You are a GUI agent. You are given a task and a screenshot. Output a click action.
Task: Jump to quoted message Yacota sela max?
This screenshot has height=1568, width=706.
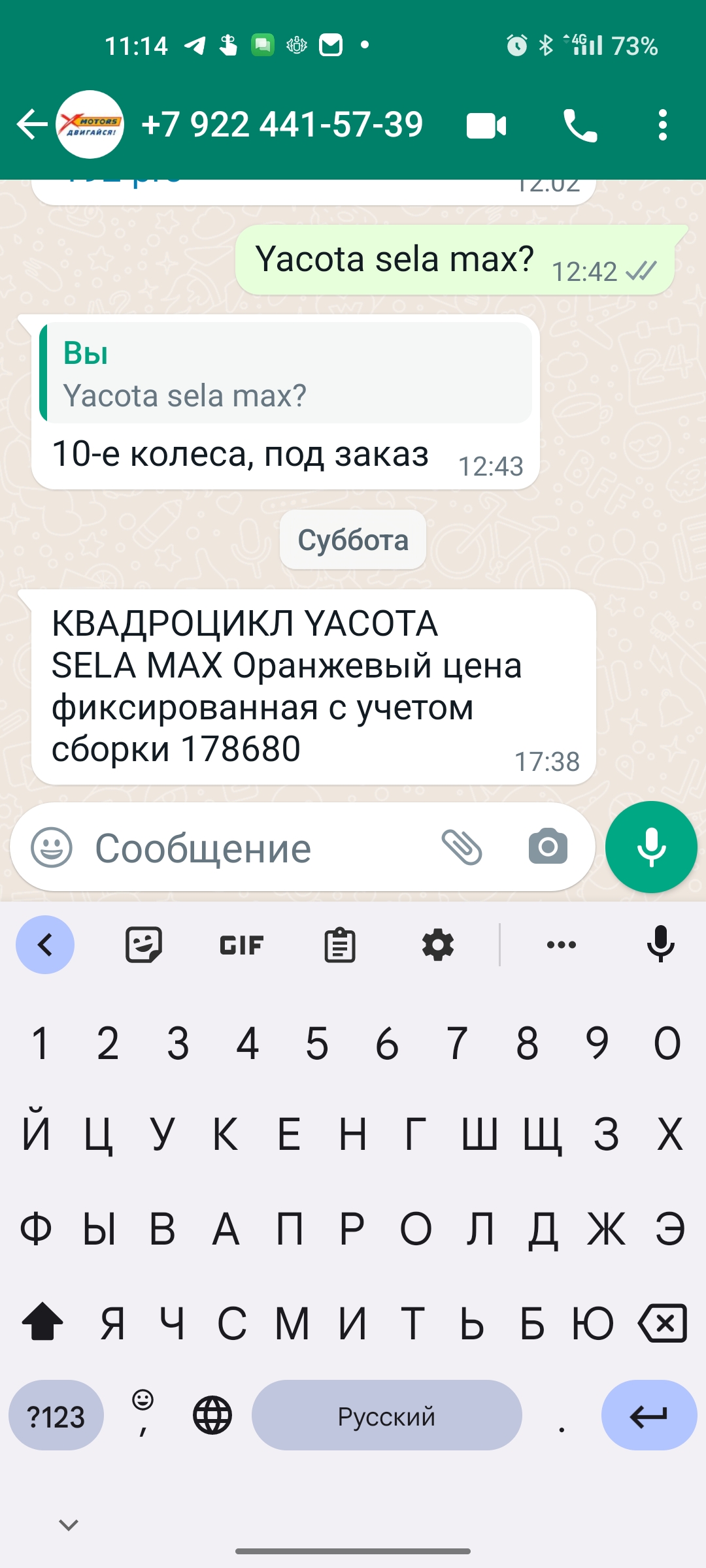286,372
